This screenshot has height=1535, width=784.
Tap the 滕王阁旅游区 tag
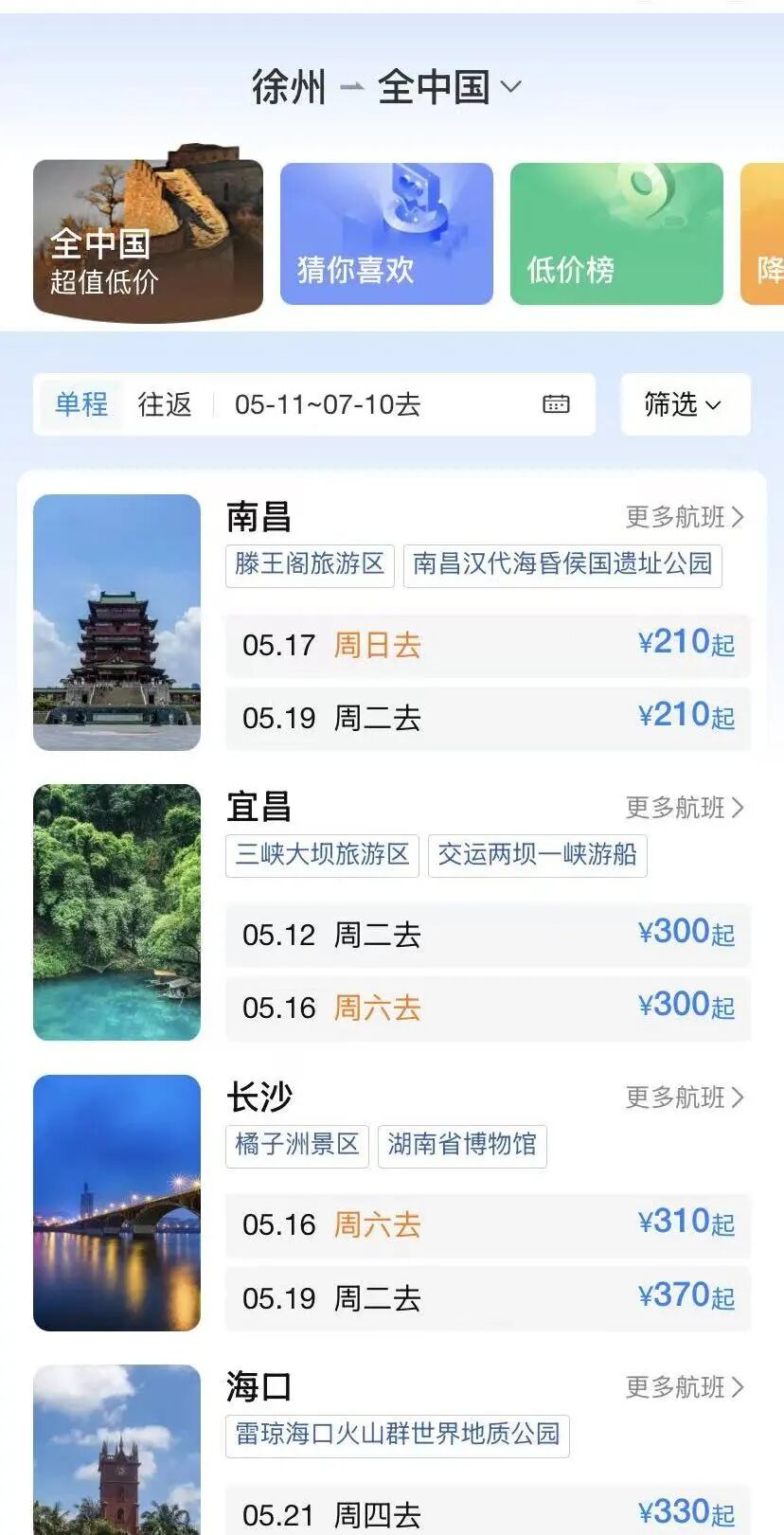click(x=310, y=564)
